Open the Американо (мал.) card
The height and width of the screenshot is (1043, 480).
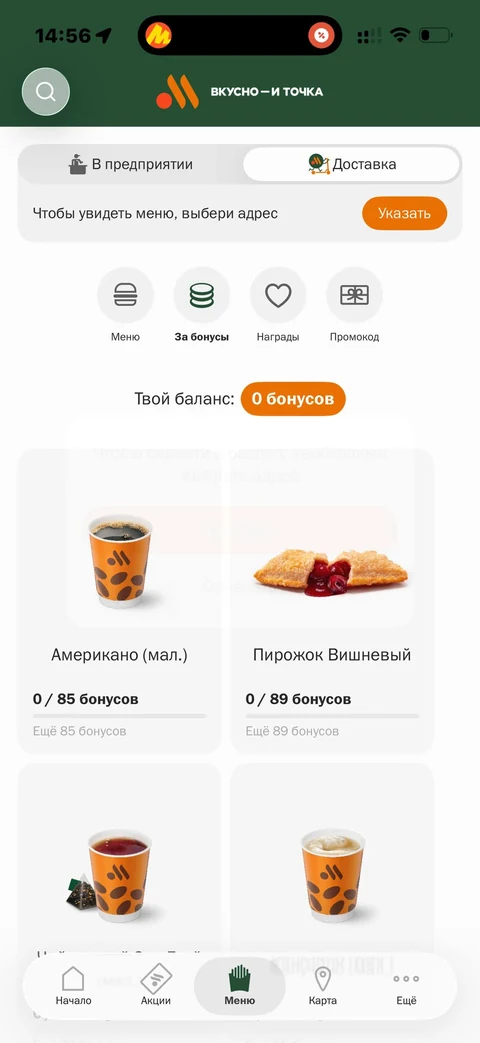coord(120,601)
